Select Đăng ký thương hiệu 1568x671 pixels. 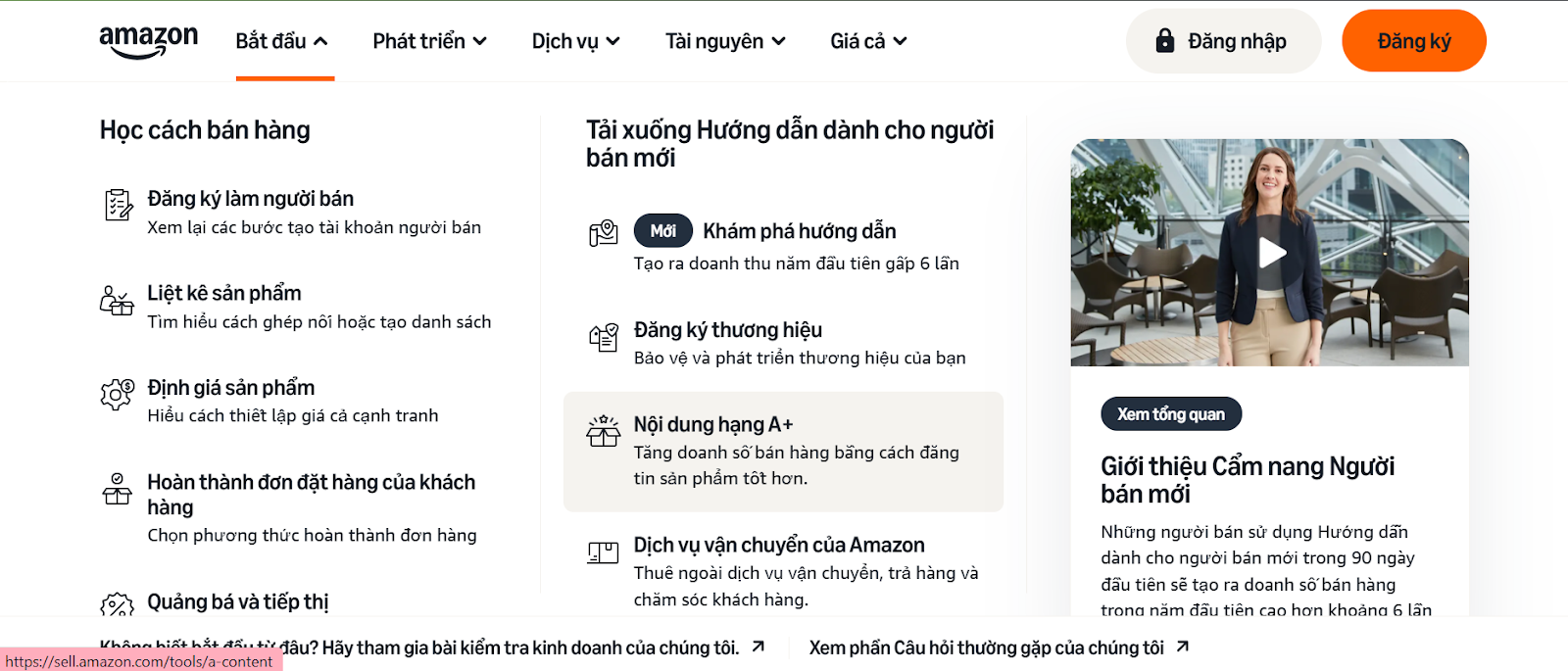pos(727,330)
